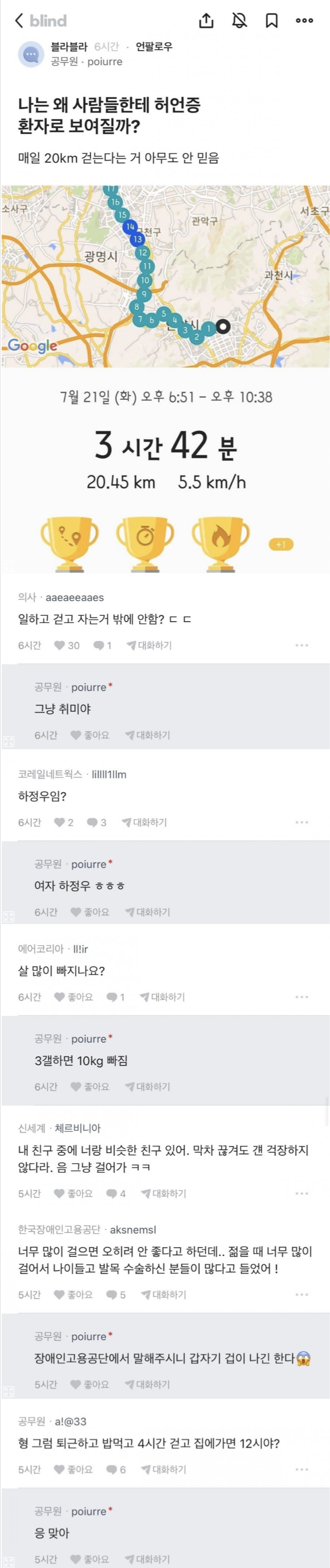Screen dimensions: 330x1568
Task: Like the 여자 하정우 reply
Action: tap(90, 912)
